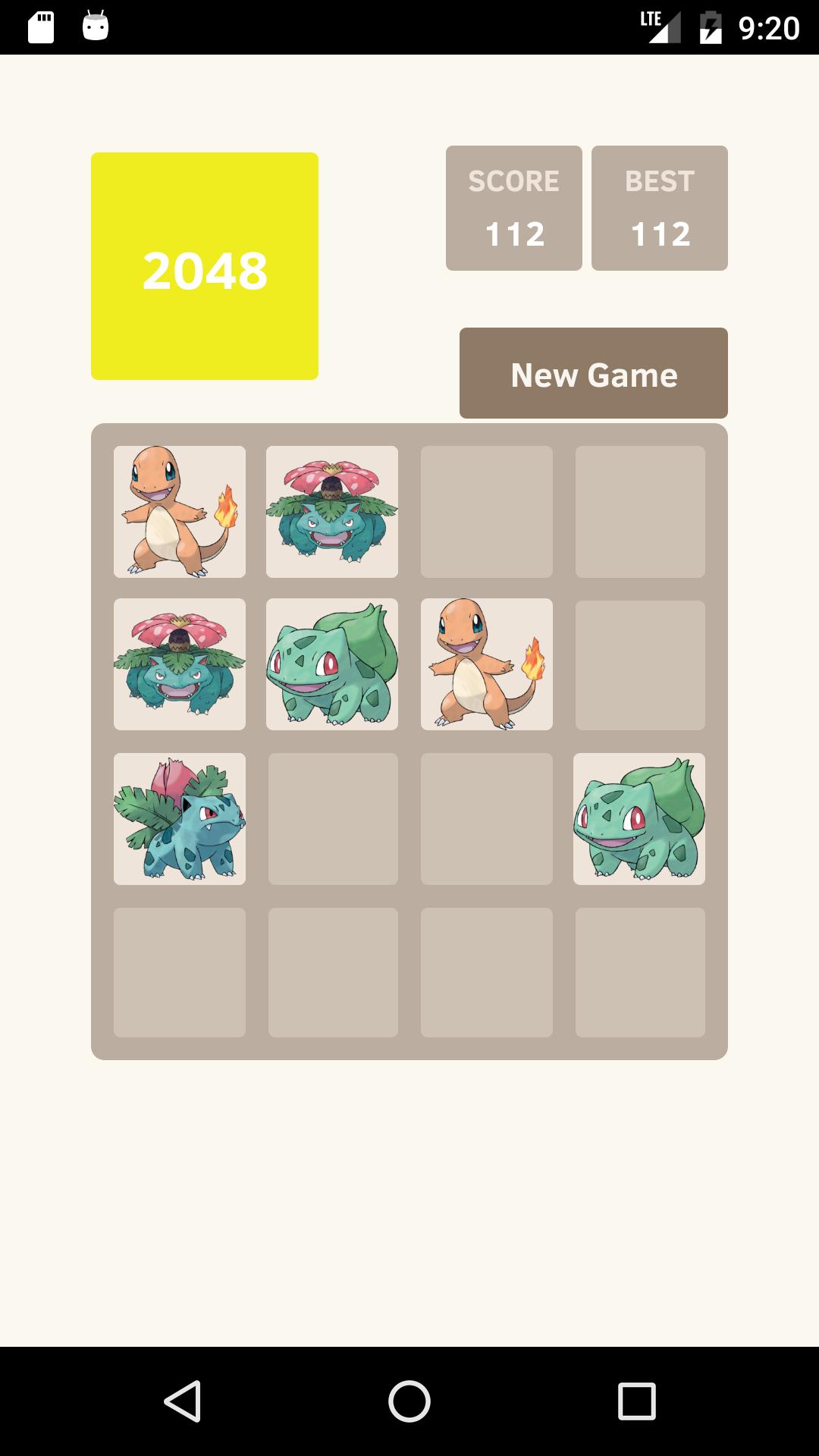This screenshot has width=819, height=1456.
Task: Tap the Venusaur tile in the top row
Action: click(x=332, y=512)
